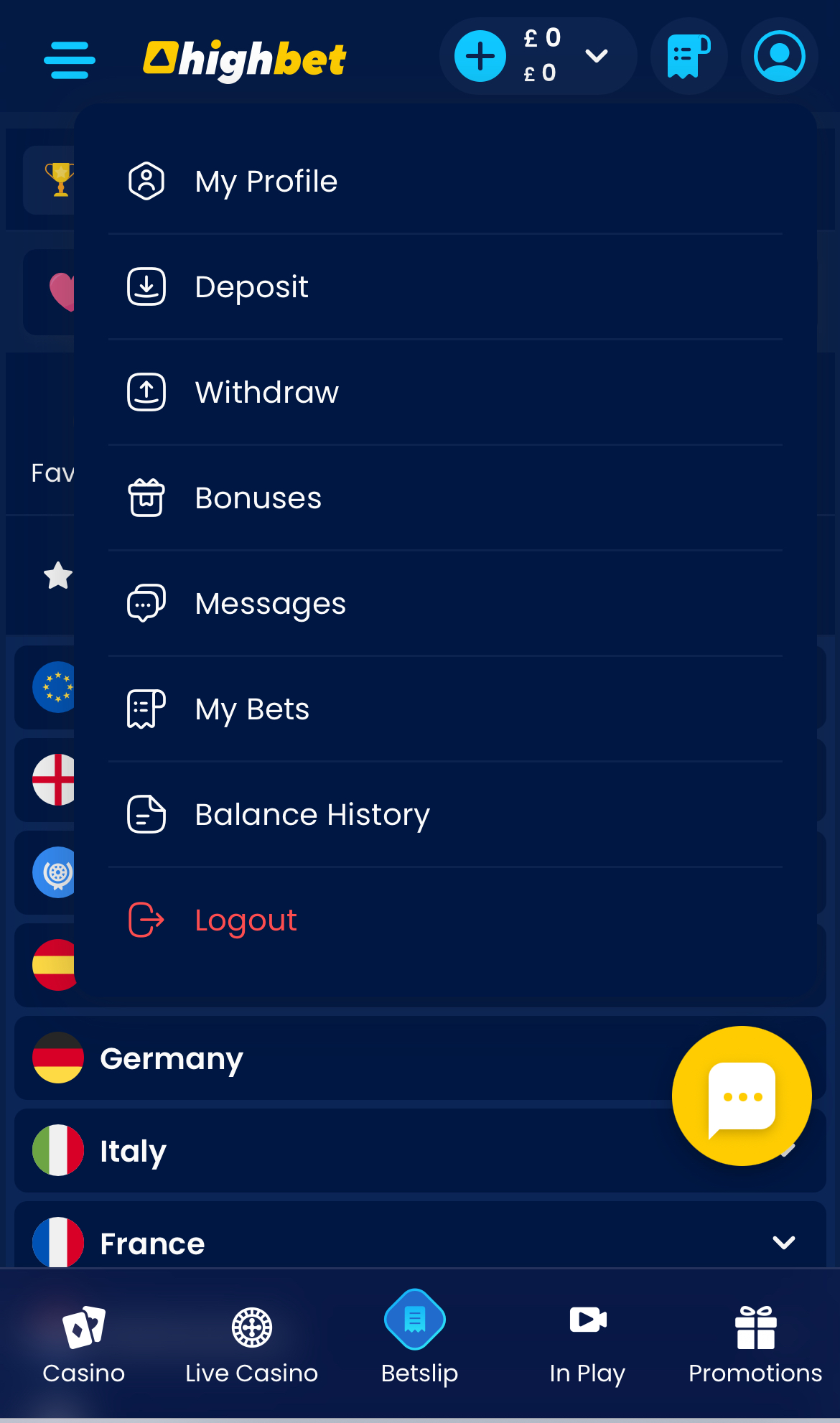Click the deposit plus icon near balance
Viewport: 840px width, 1423px height.
point(479,55)
